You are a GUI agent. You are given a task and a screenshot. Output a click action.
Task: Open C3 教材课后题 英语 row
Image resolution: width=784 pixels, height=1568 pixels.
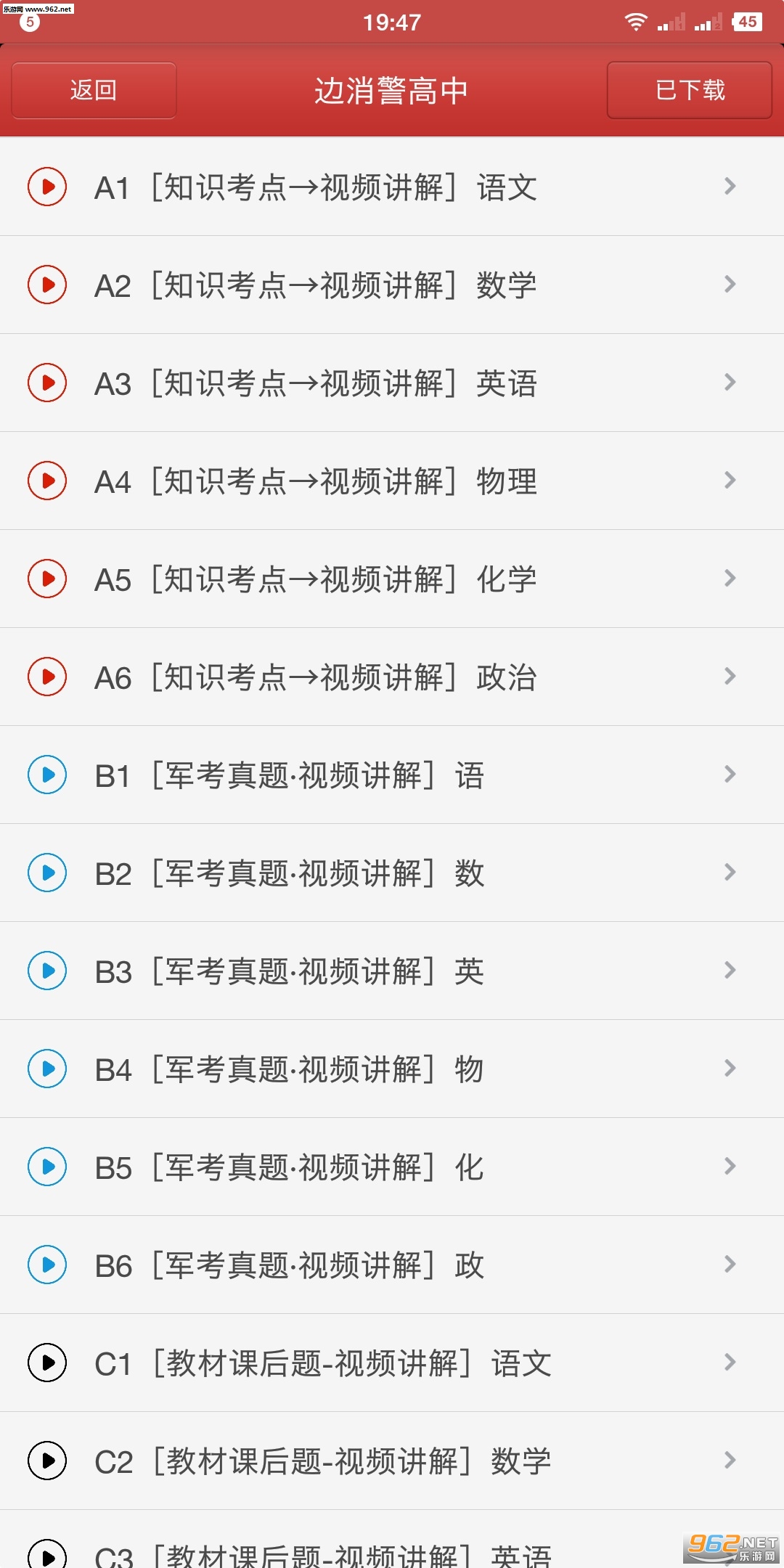tap(392, 1539)
